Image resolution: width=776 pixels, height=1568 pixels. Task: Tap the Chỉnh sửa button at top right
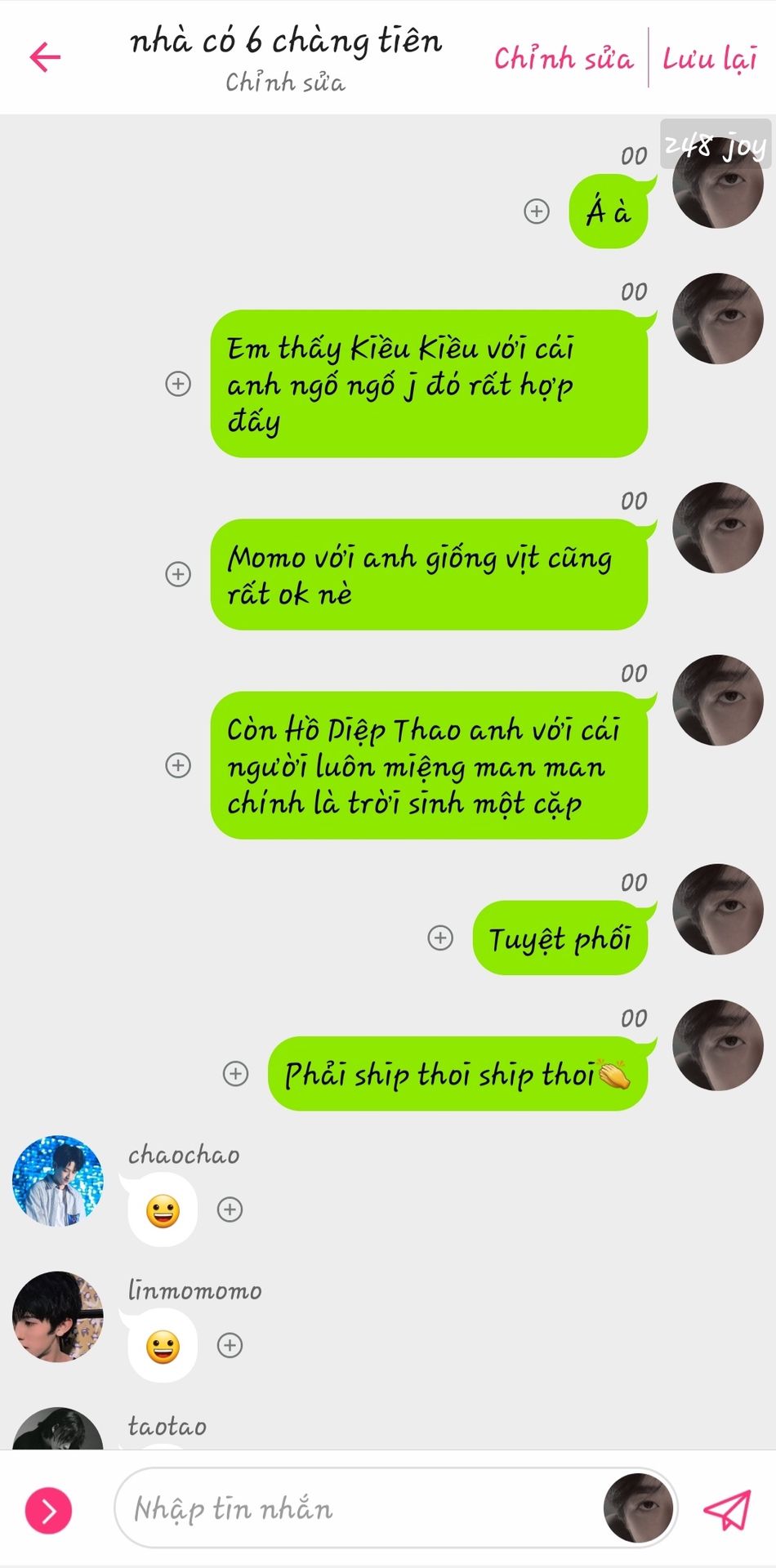click(x=564, y=58)
